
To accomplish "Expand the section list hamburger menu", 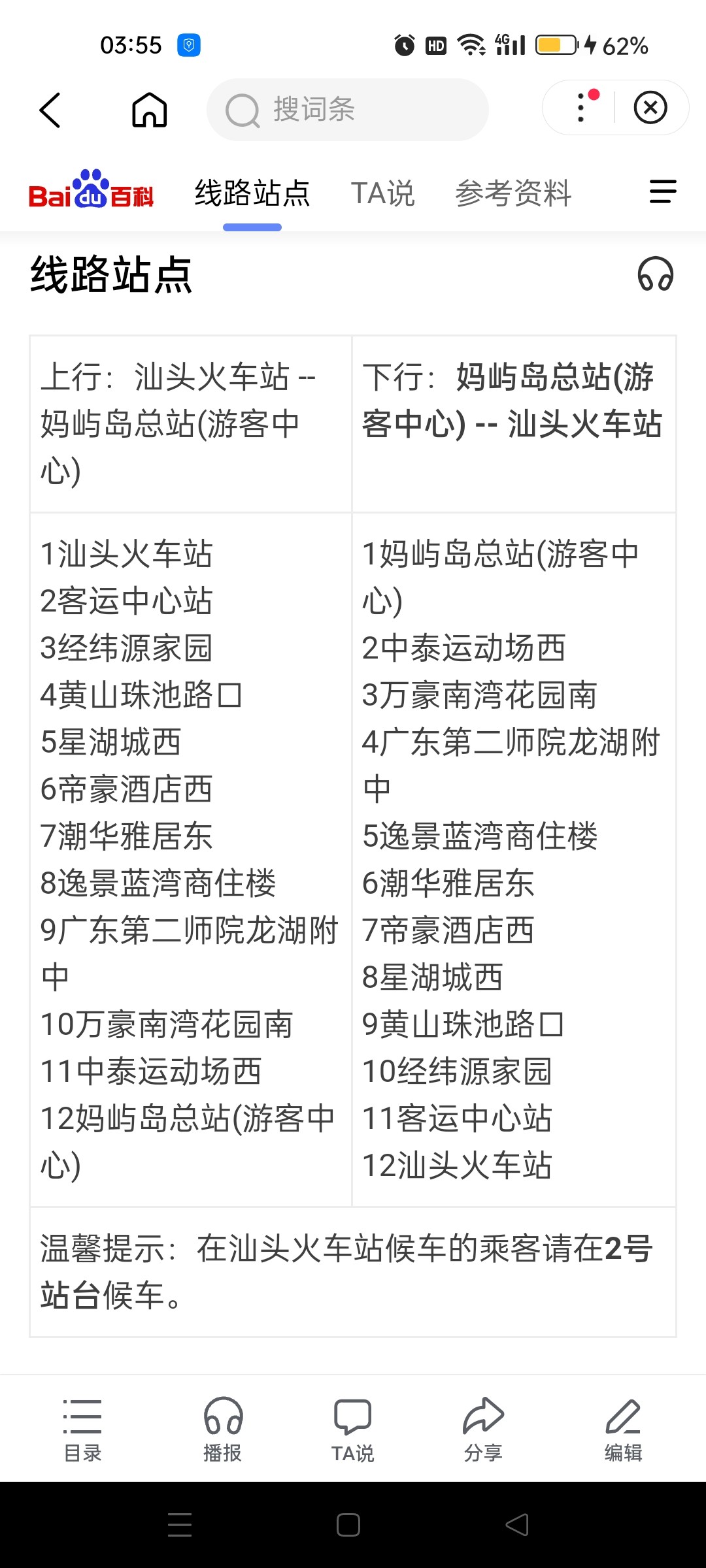I will tap(663, 191).
